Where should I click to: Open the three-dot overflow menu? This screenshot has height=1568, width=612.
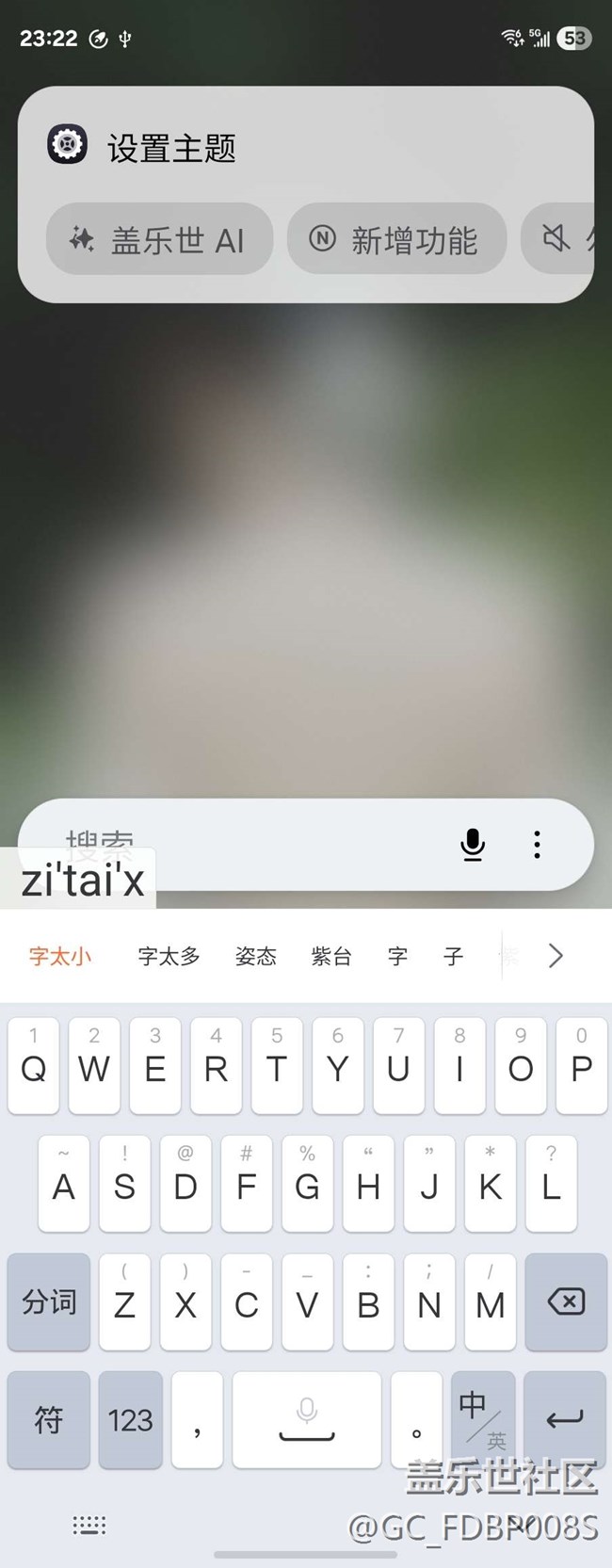(537, 844)
